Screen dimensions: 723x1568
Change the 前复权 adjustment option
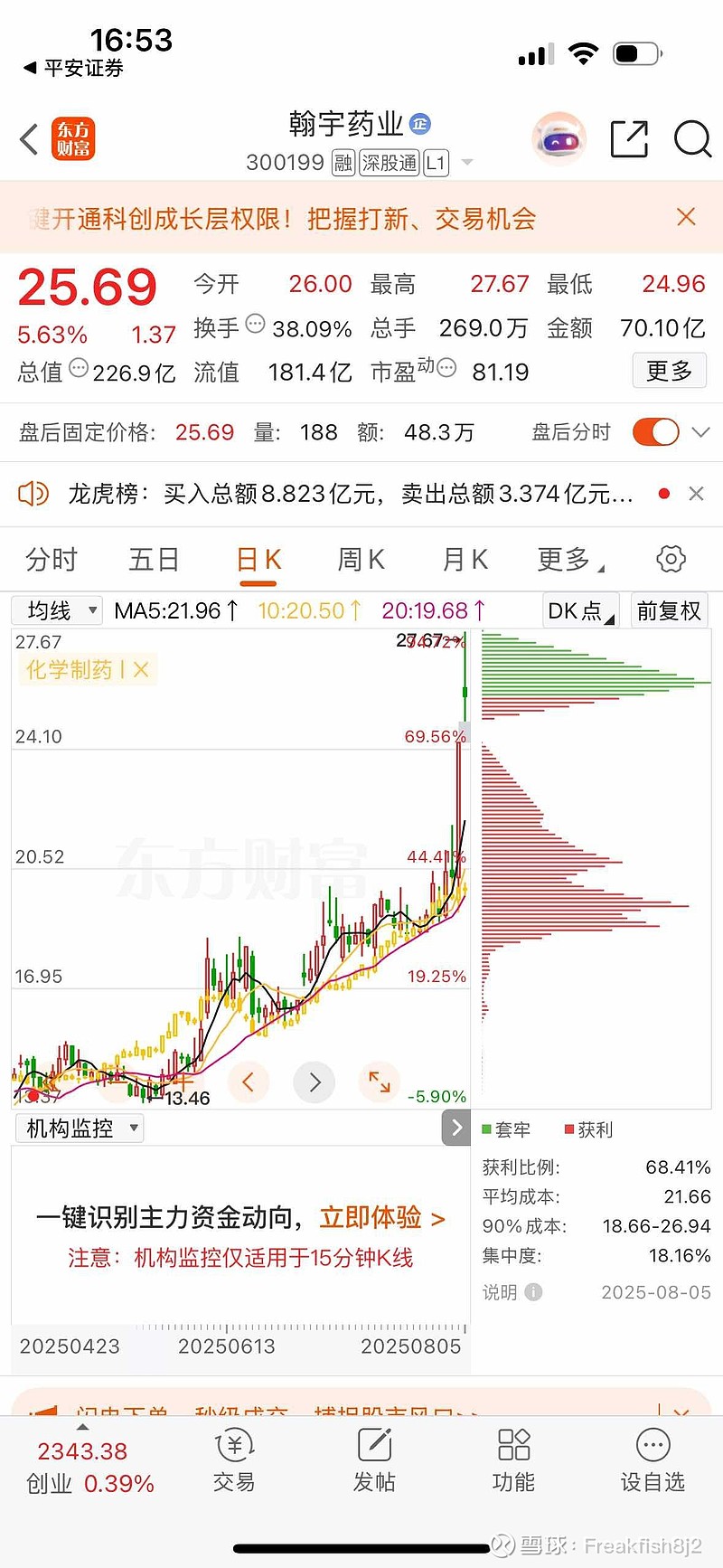click(x=669, y=610)
